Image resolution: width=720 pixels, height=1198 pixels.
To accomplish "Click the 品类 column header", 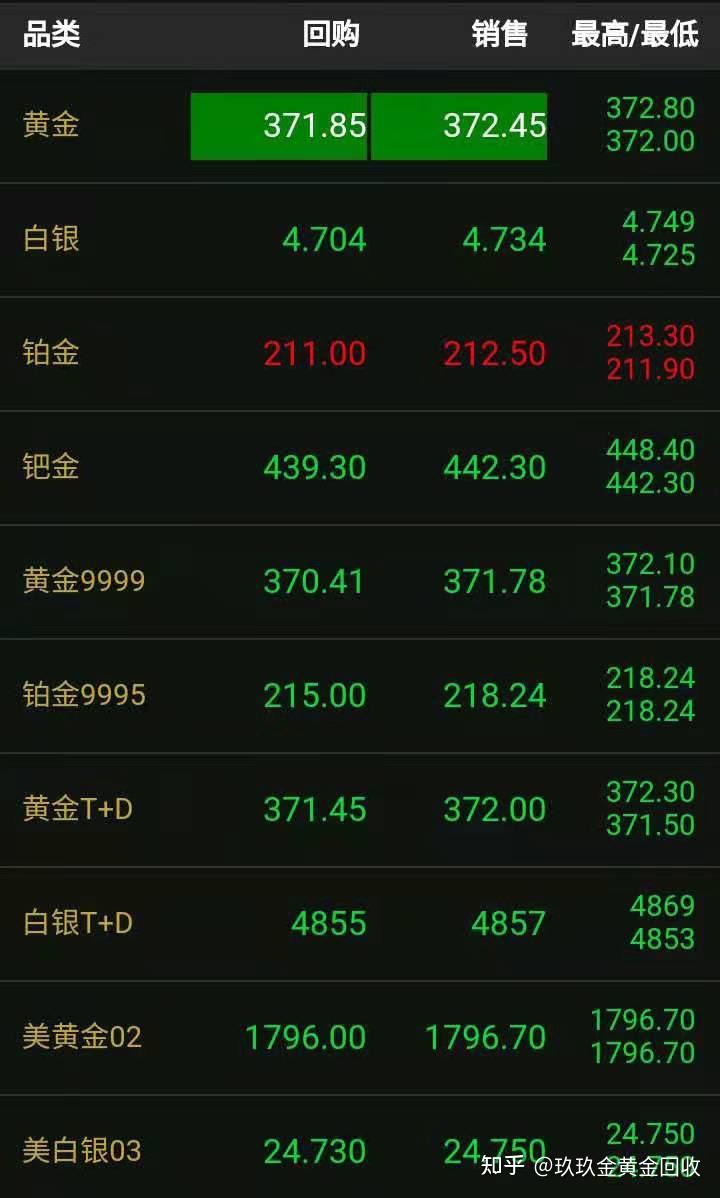I will click(50, 35).
